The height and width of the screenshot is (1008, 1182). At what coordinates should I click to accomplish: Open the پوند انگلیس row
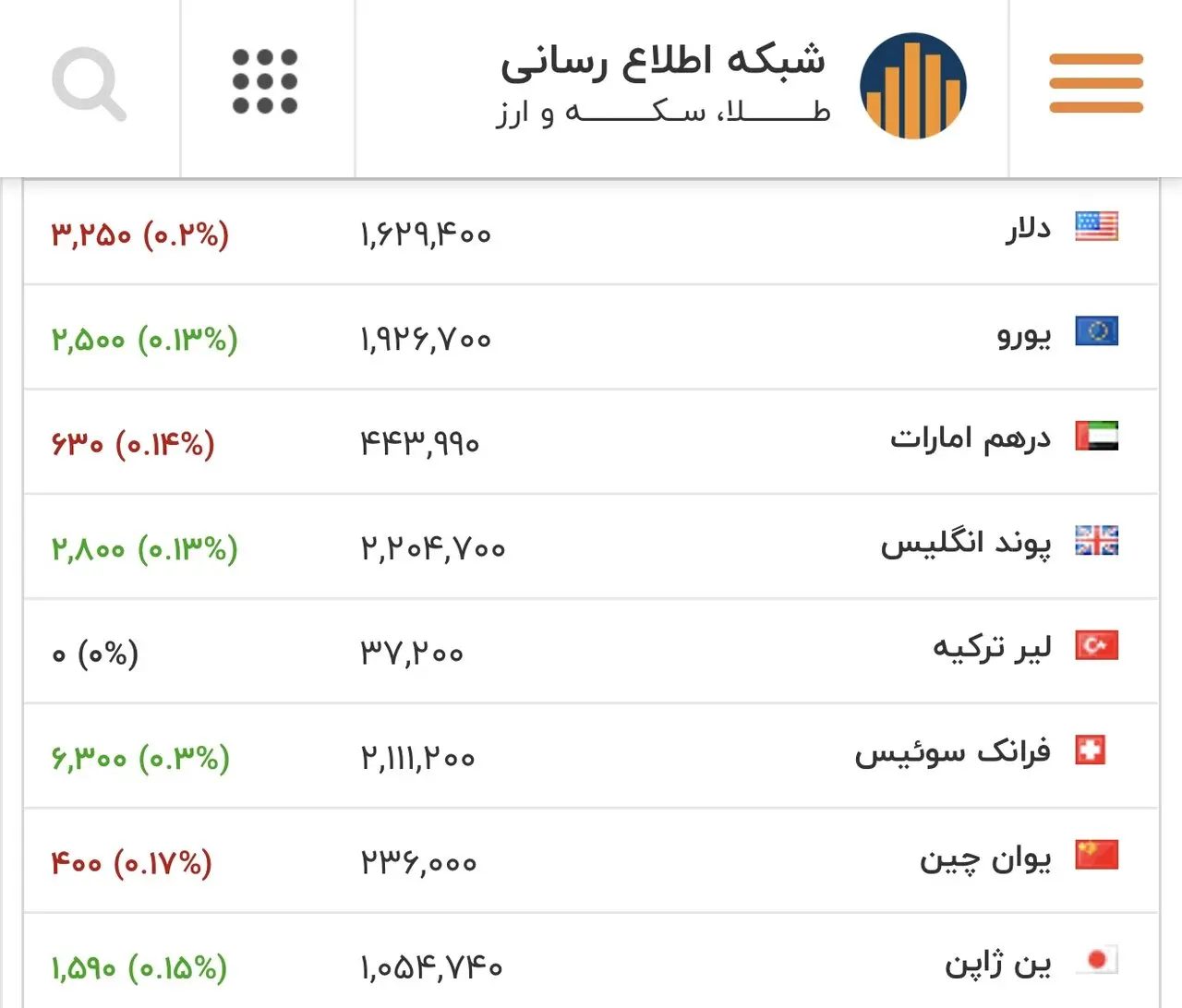[965, 544]
